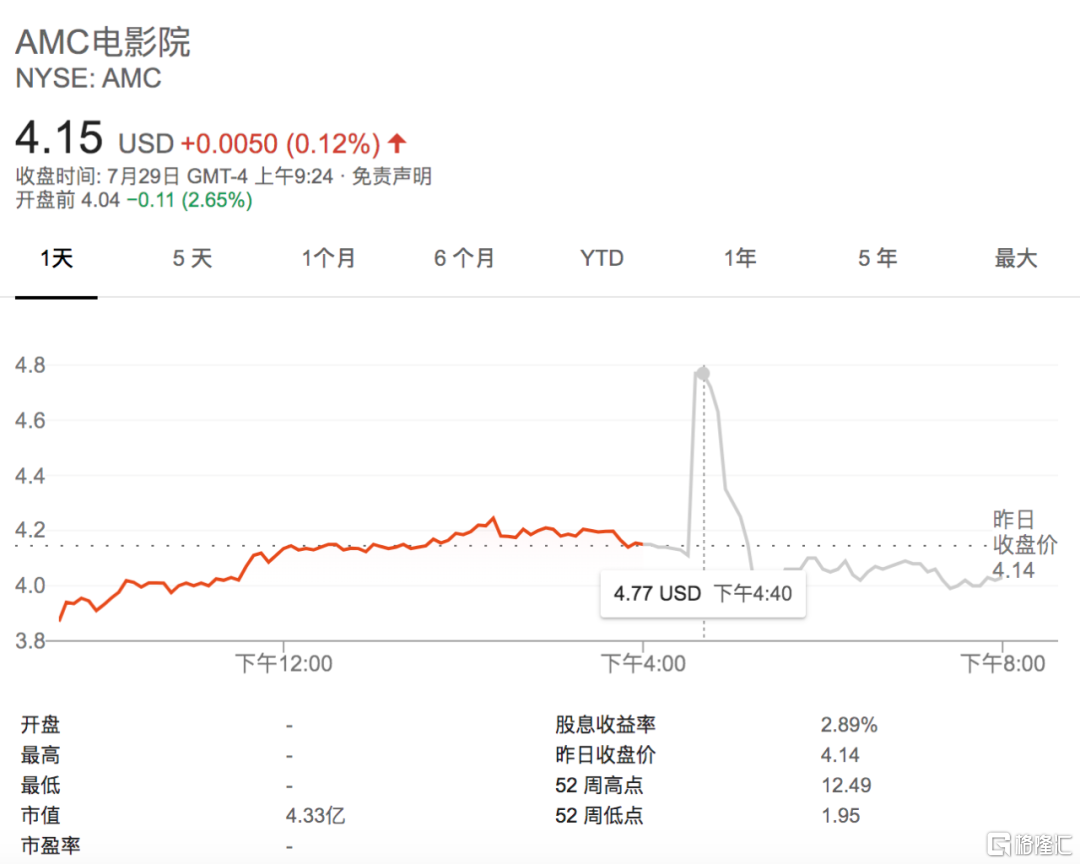Show the 6 个月 price chart

(464, 259)
